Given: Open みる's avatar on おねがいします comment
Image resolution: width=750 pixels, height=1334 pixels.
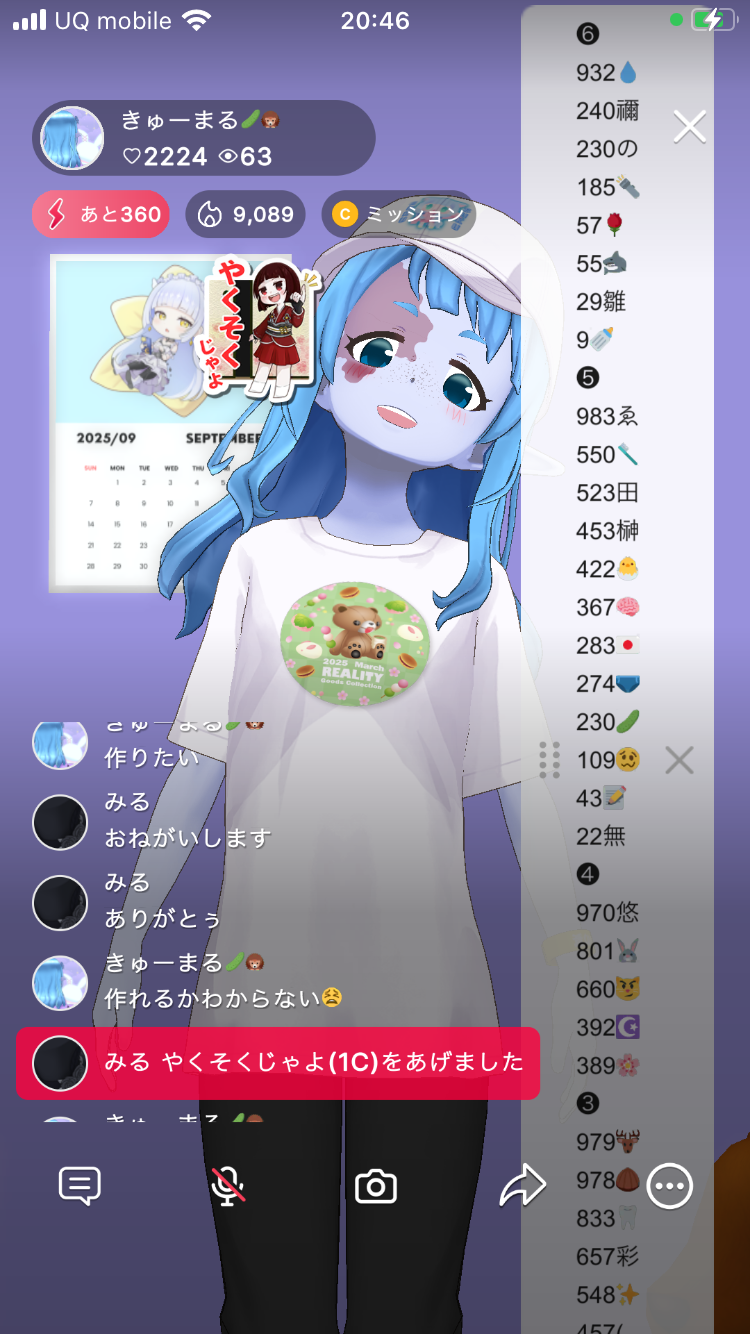Looking at the screenshot, I should (60, 822).
